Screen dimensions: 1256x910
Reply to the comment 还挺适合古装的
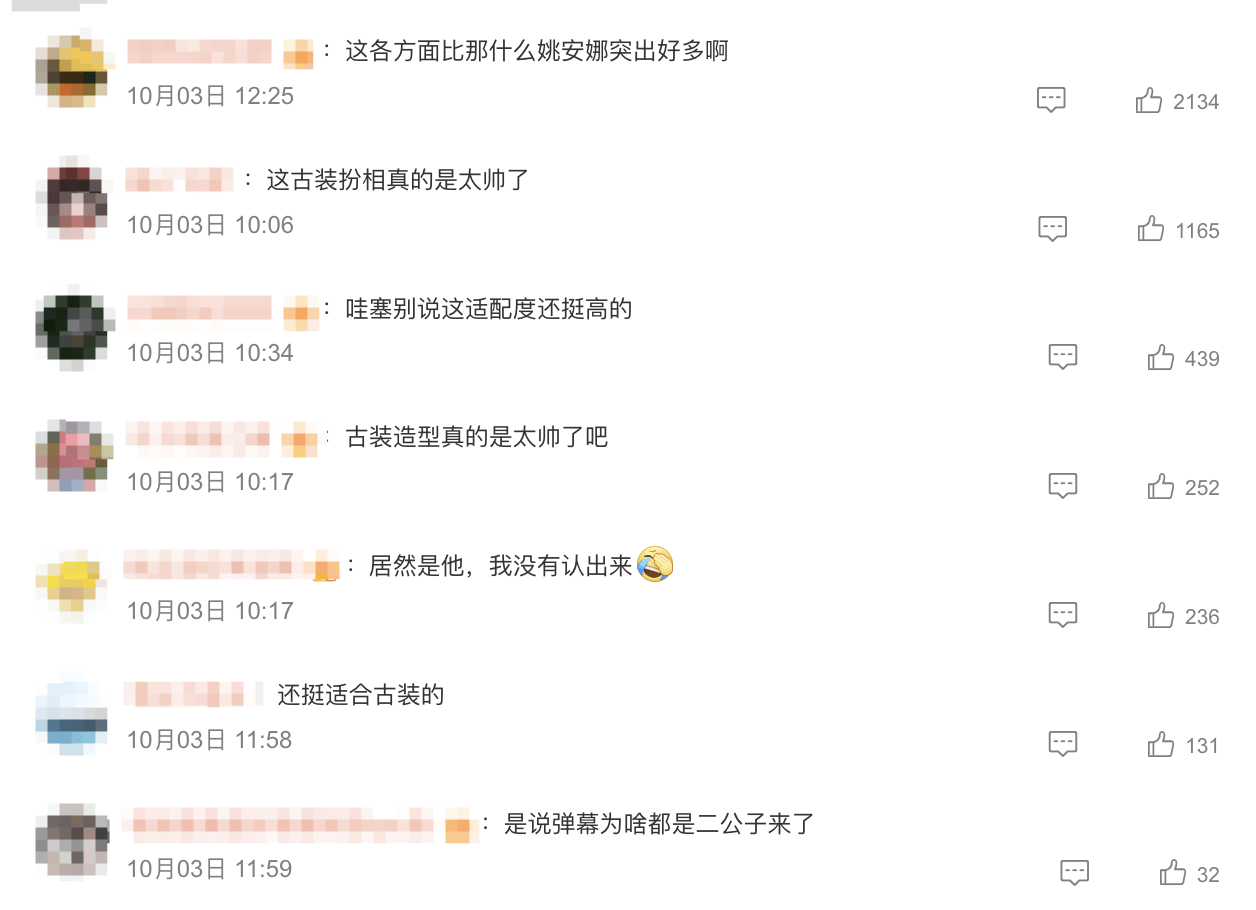[x=1063, y=744]
